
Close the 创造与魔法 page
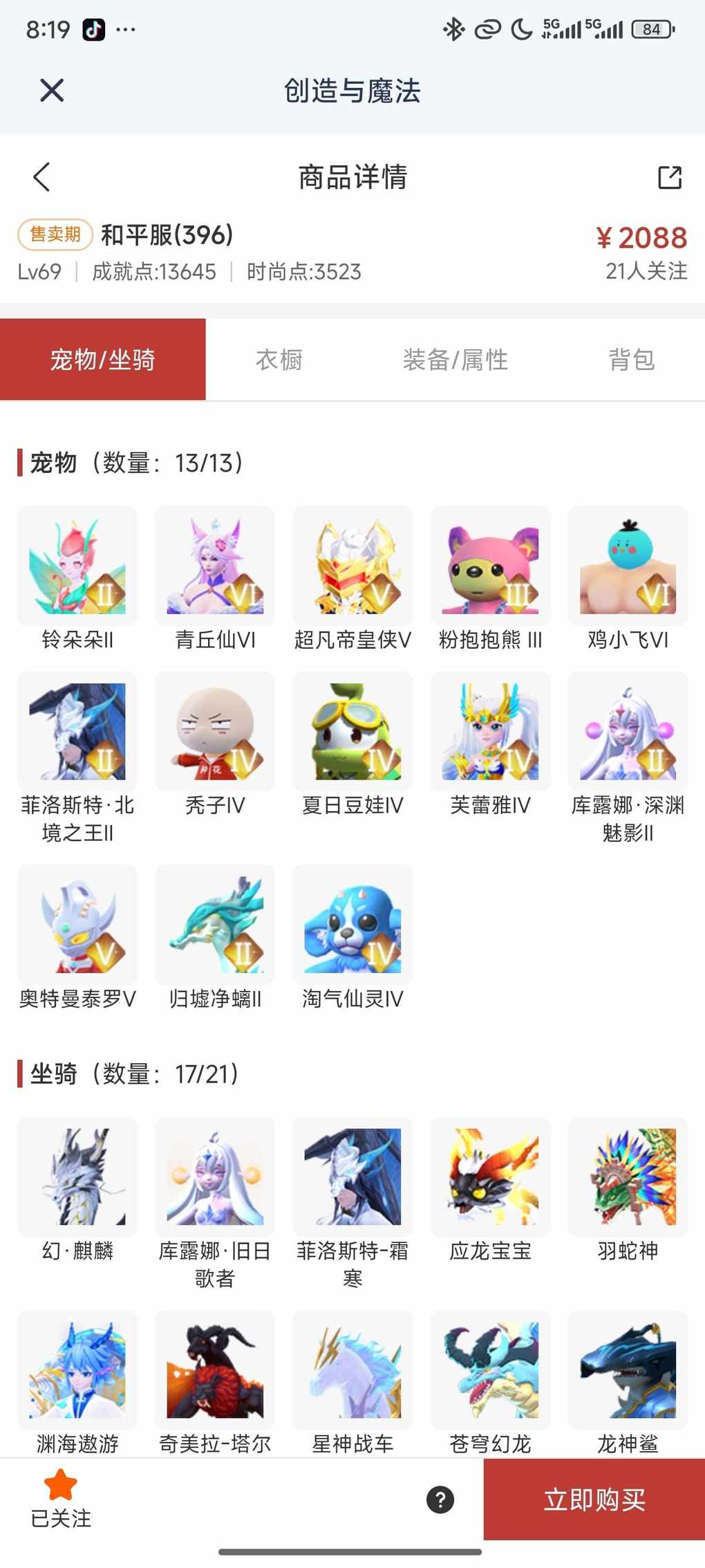(x=52, y=91)
